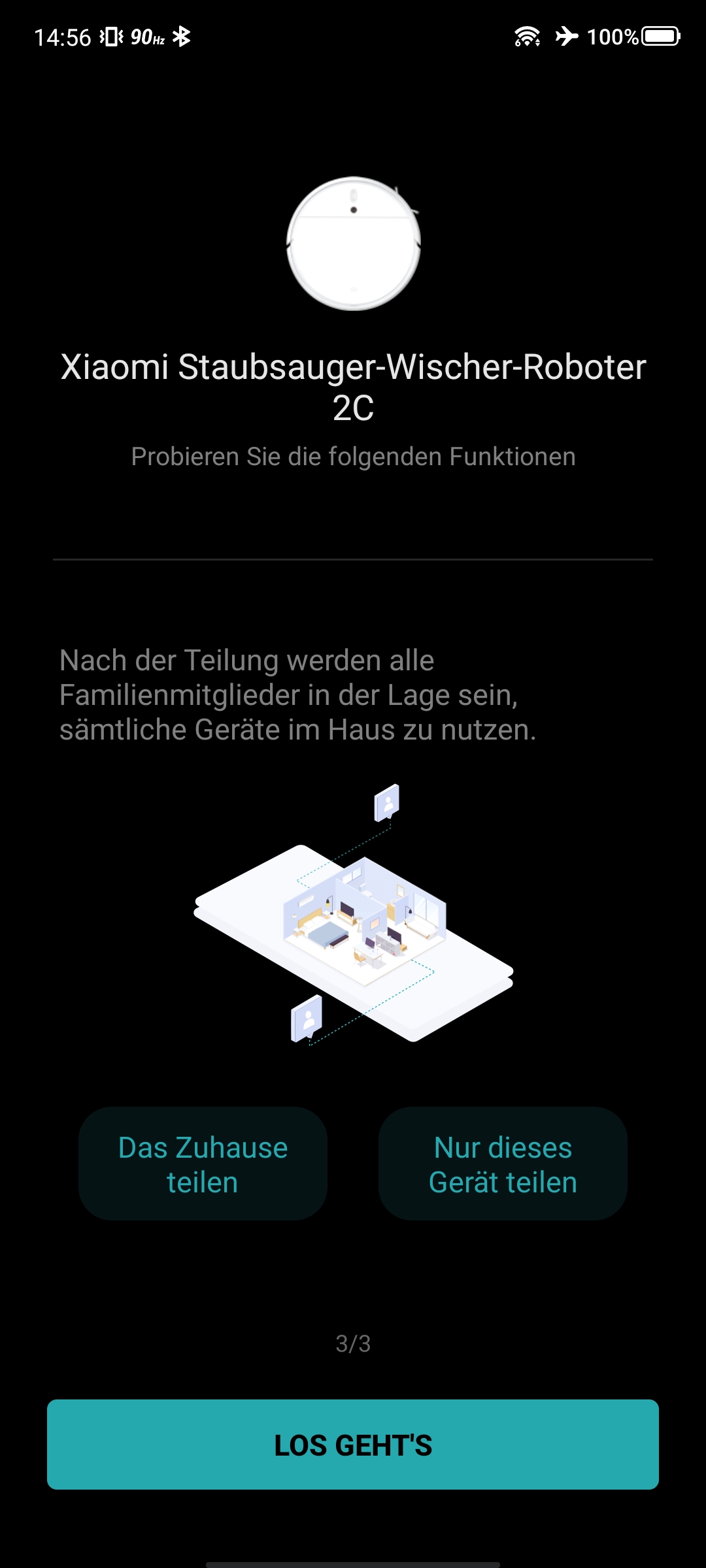The width and height of the screenshot is (706, 1568).
Task: Tap the "LOS GEHT'S" button
Action: pos(353,1445)
